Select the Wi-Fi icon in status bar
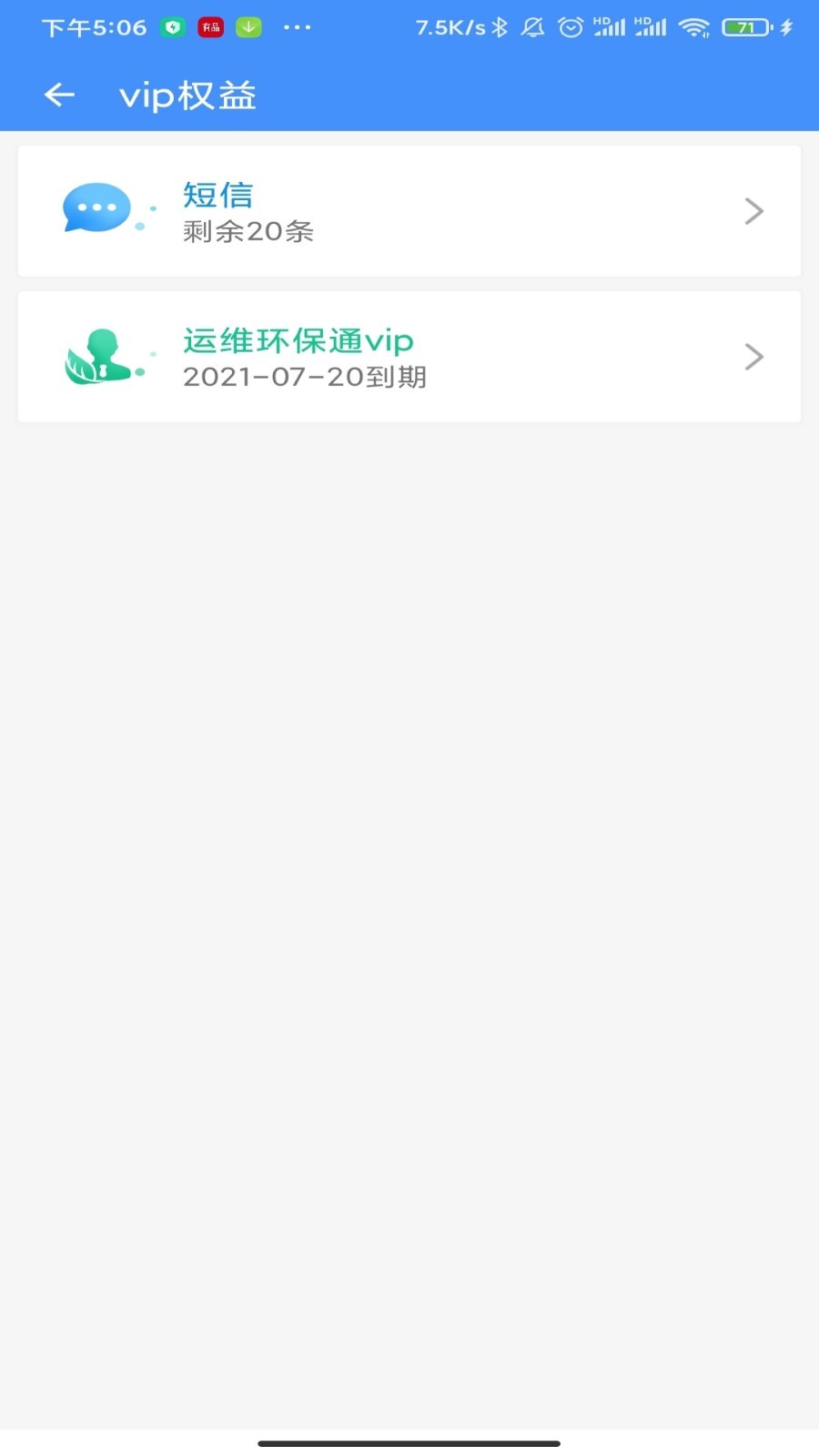This screenshot has height=1456, width=819. coord(695,27)
